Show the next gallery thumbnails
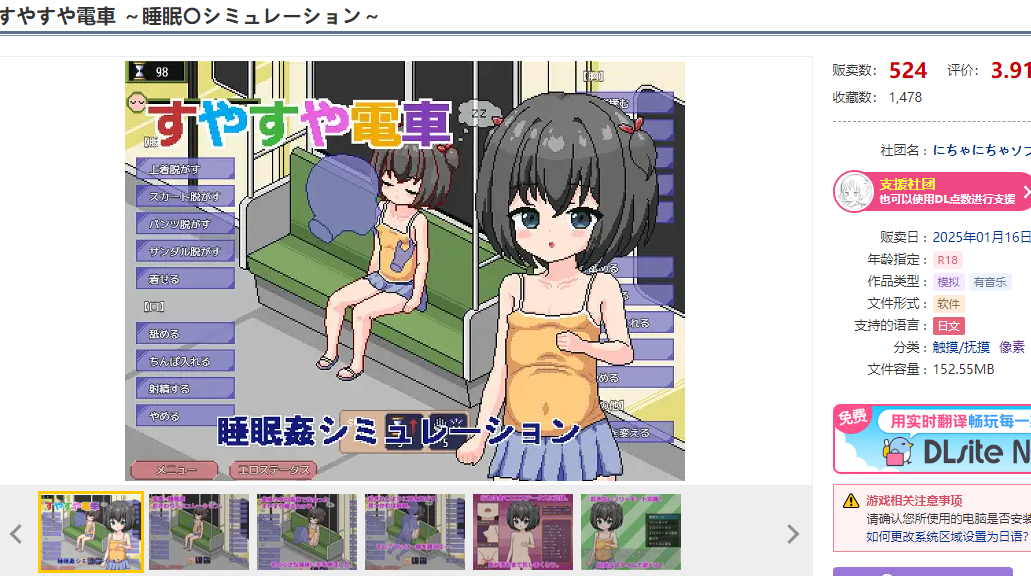The height and width of the screenshot is (576, 1031). (793, 533)
